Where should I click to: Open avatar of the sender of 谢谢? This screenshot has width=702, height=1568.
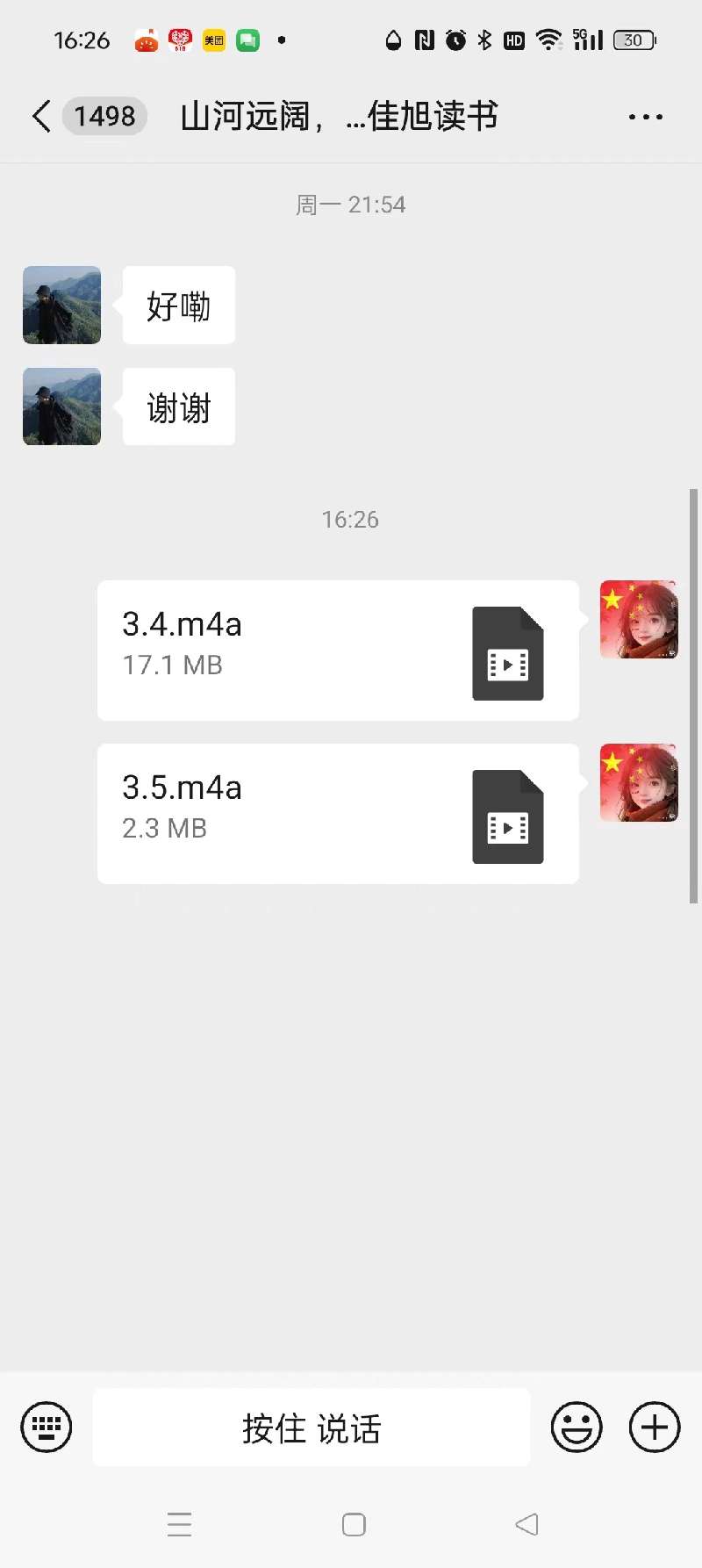click(x=61, y=406)
